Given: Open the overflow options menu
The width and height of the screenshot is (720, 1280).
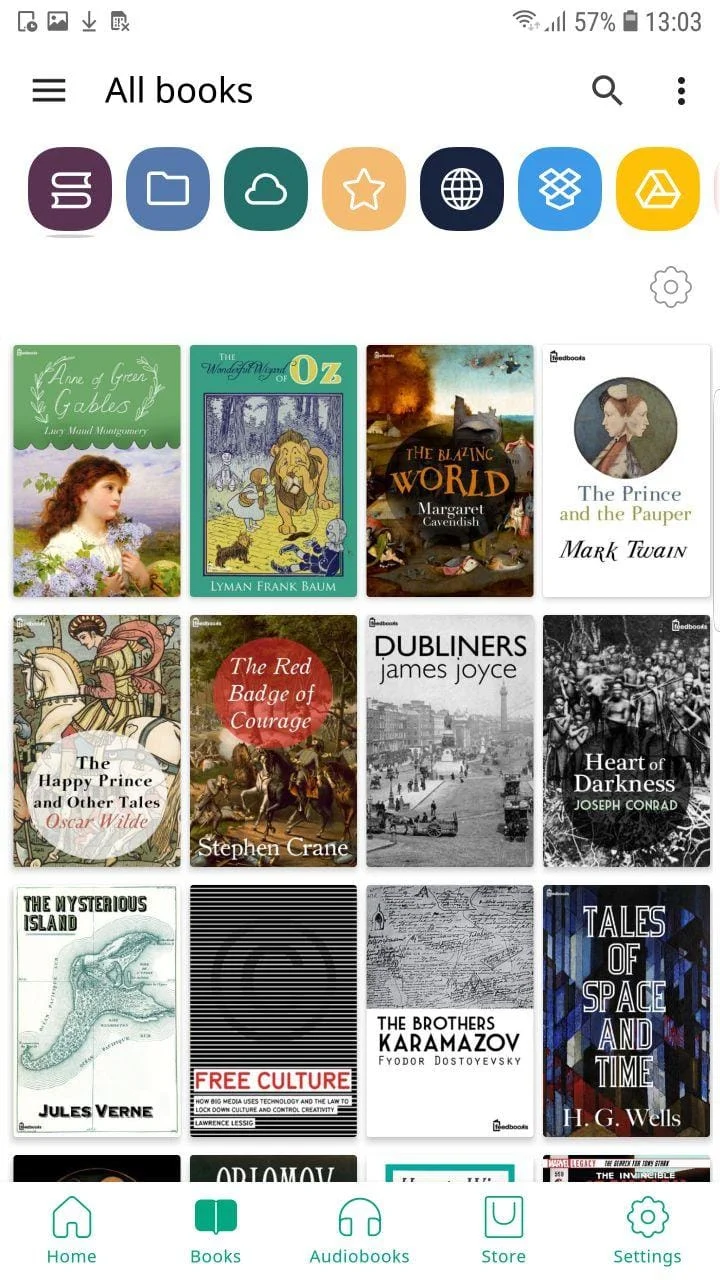Looking at the screenshot, I should [681, 90].
